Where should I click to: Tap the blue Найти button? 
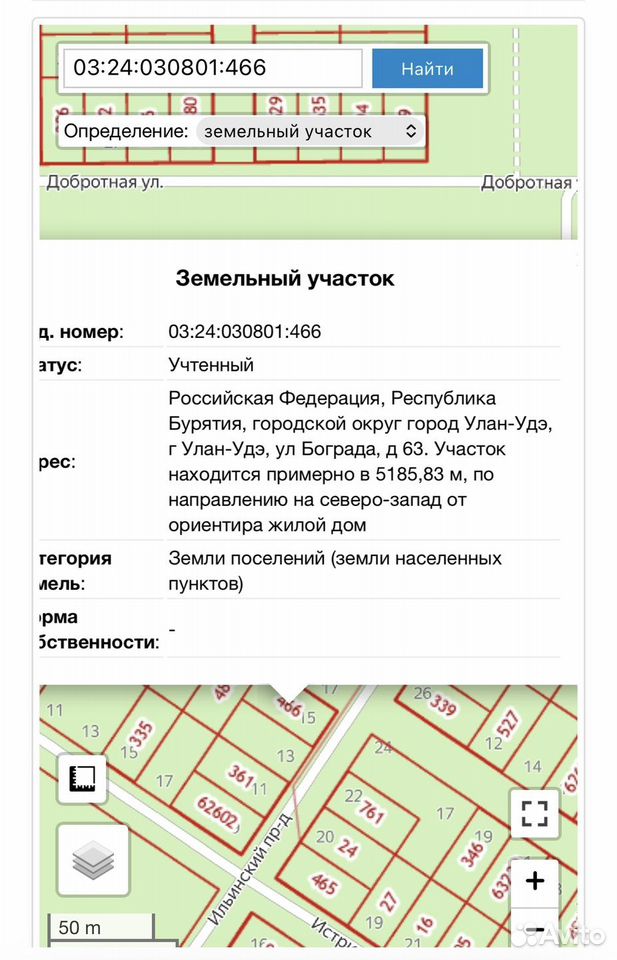click(427, 69)
